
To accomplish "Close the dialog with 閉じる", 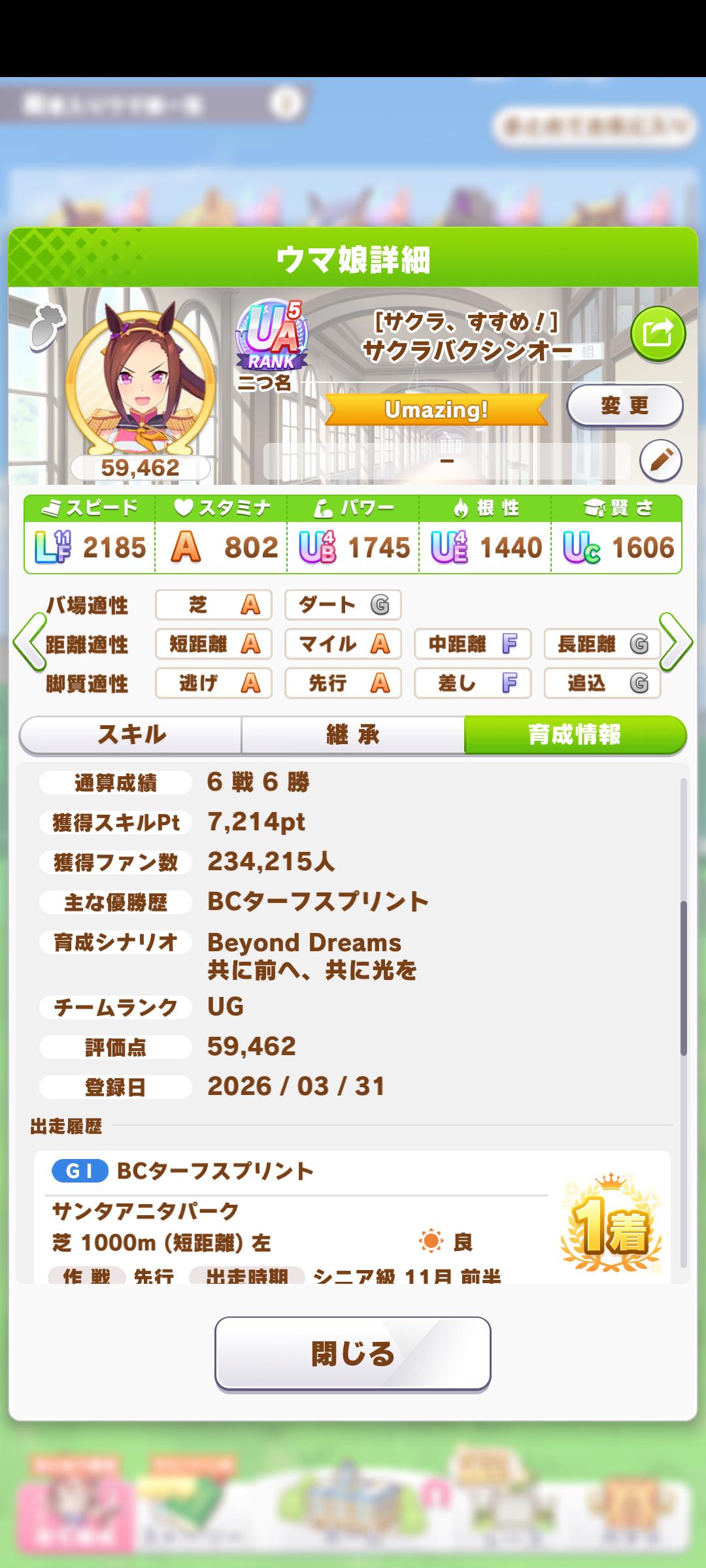I will [x=353, y=1353].
